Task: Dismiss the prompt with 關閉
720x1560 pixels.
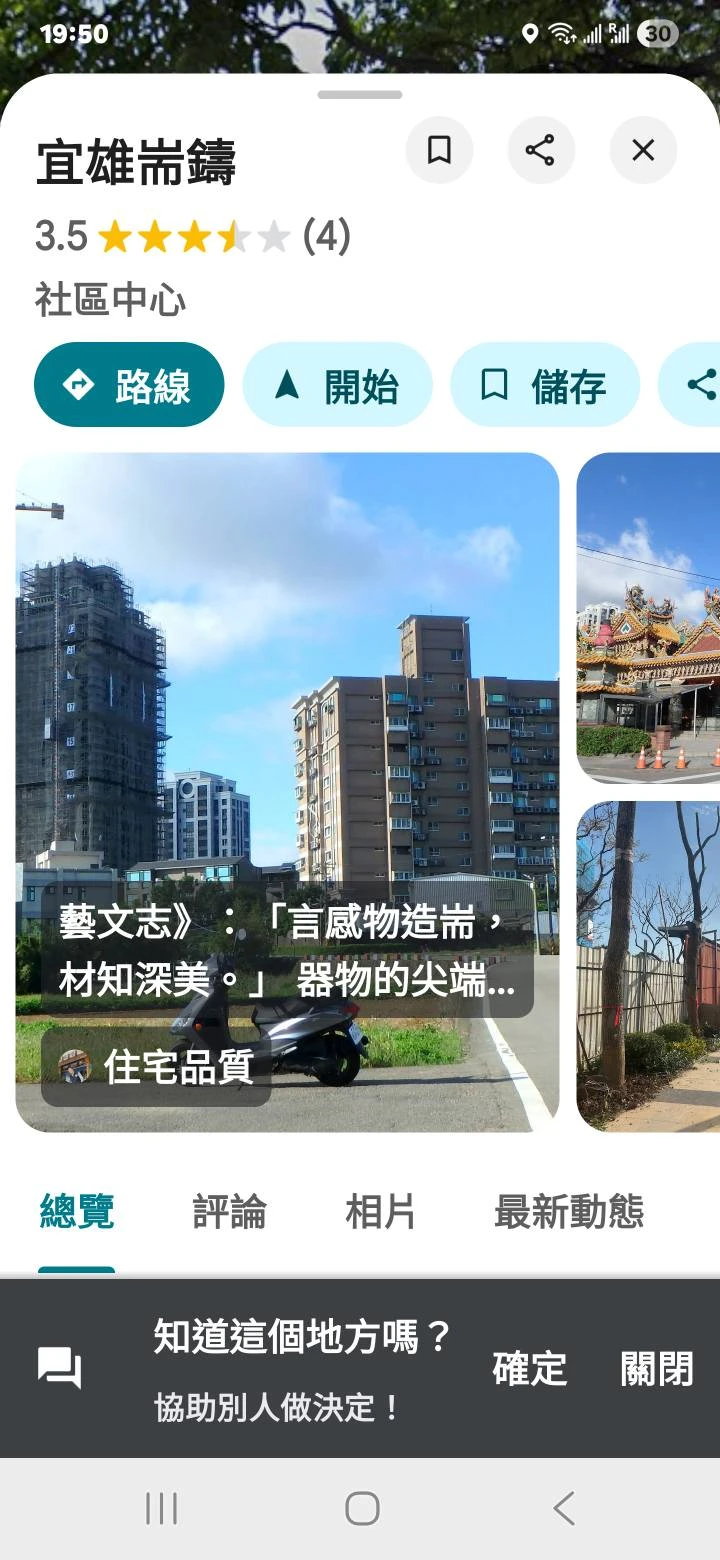Action: point(656,1368)
